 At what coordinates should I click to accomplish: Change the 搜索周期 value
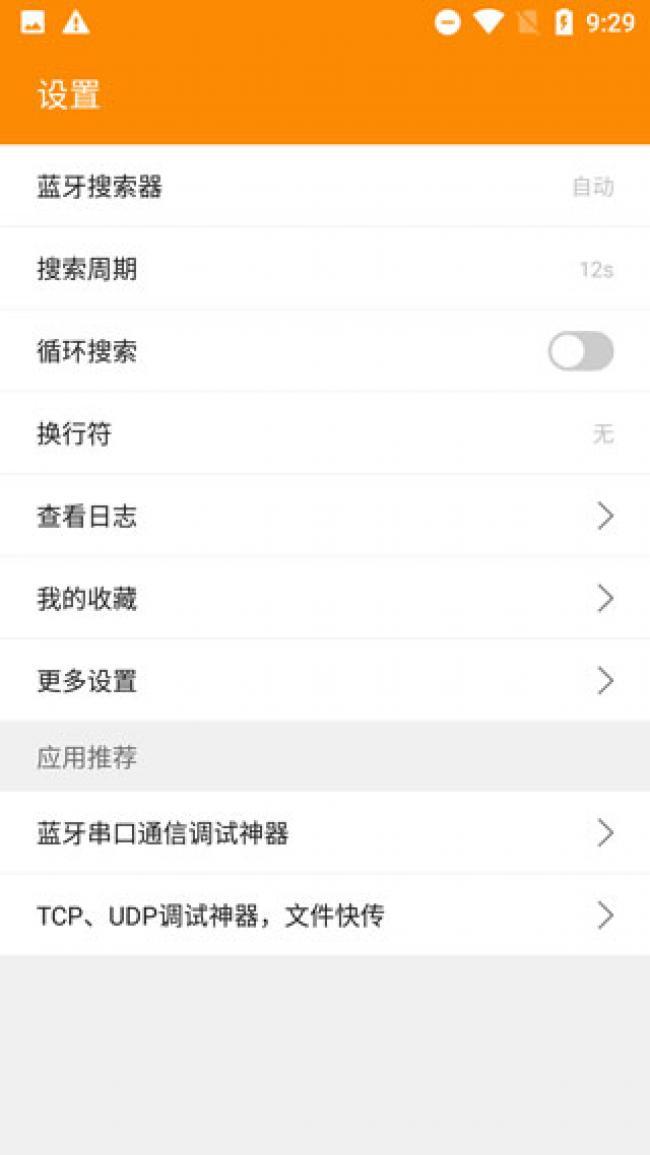pyautogui.click(x=325, y=269)
